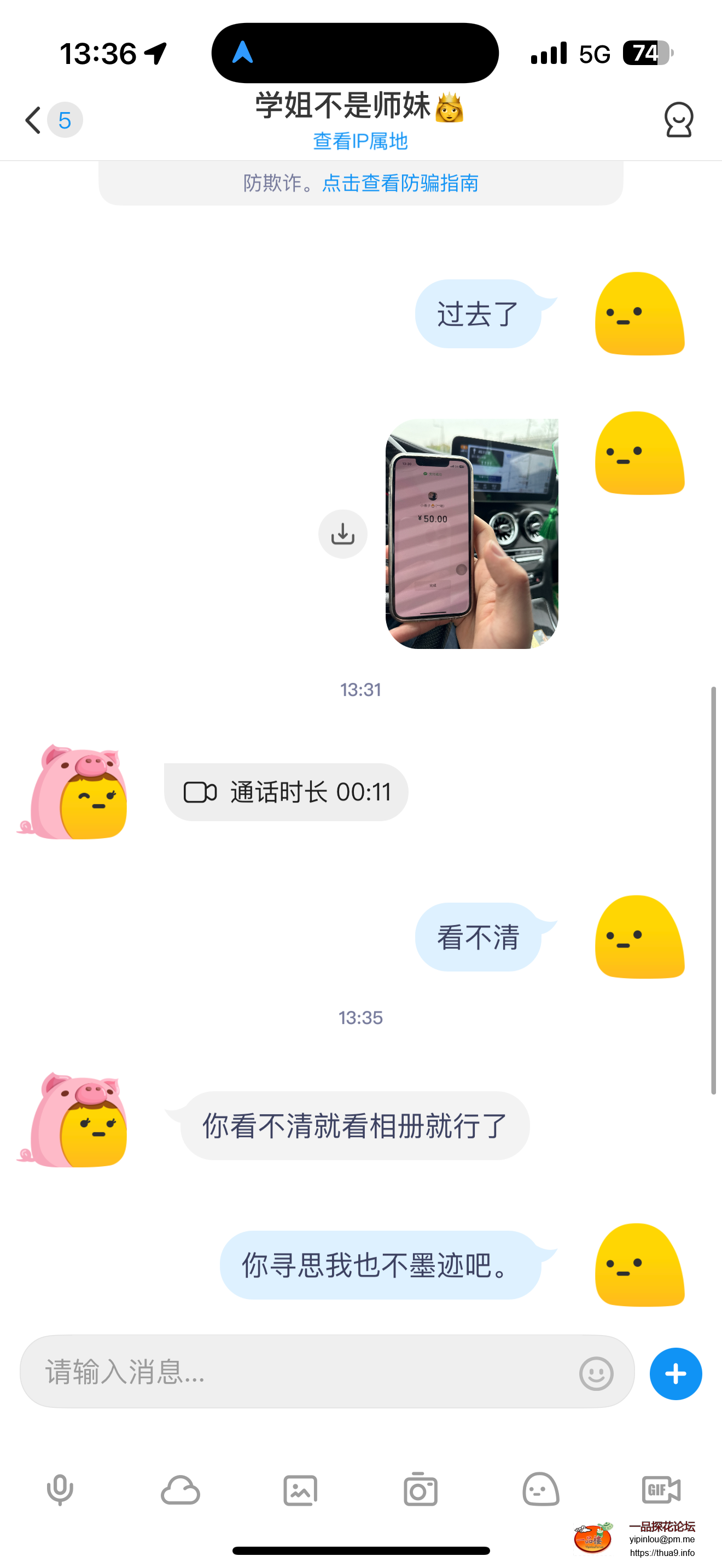Tap the blue plus button for more options

pyautogui.click(x=675, y=1373)
